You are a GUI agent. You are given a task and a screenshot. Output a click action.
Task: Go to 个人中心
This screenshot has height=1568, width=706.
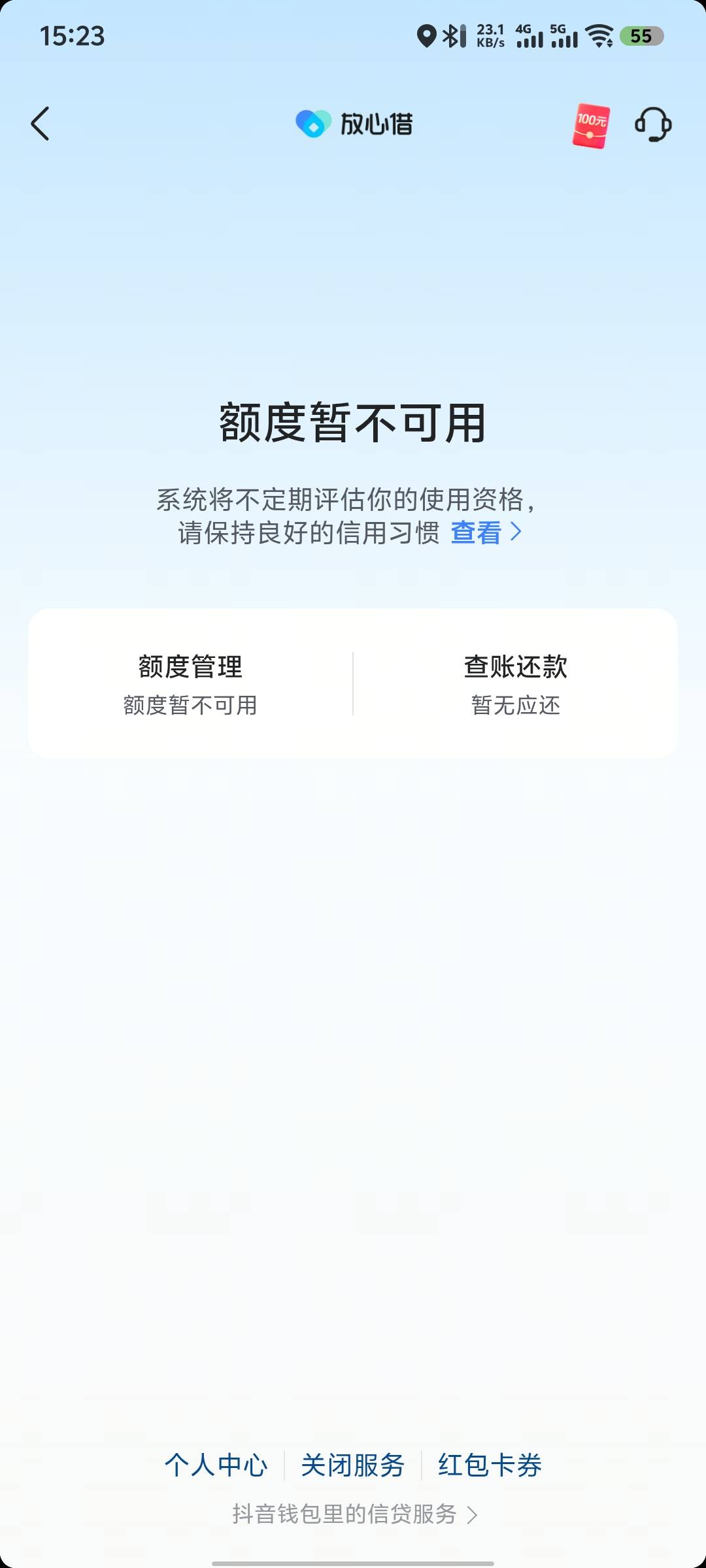pos(216,1465)
